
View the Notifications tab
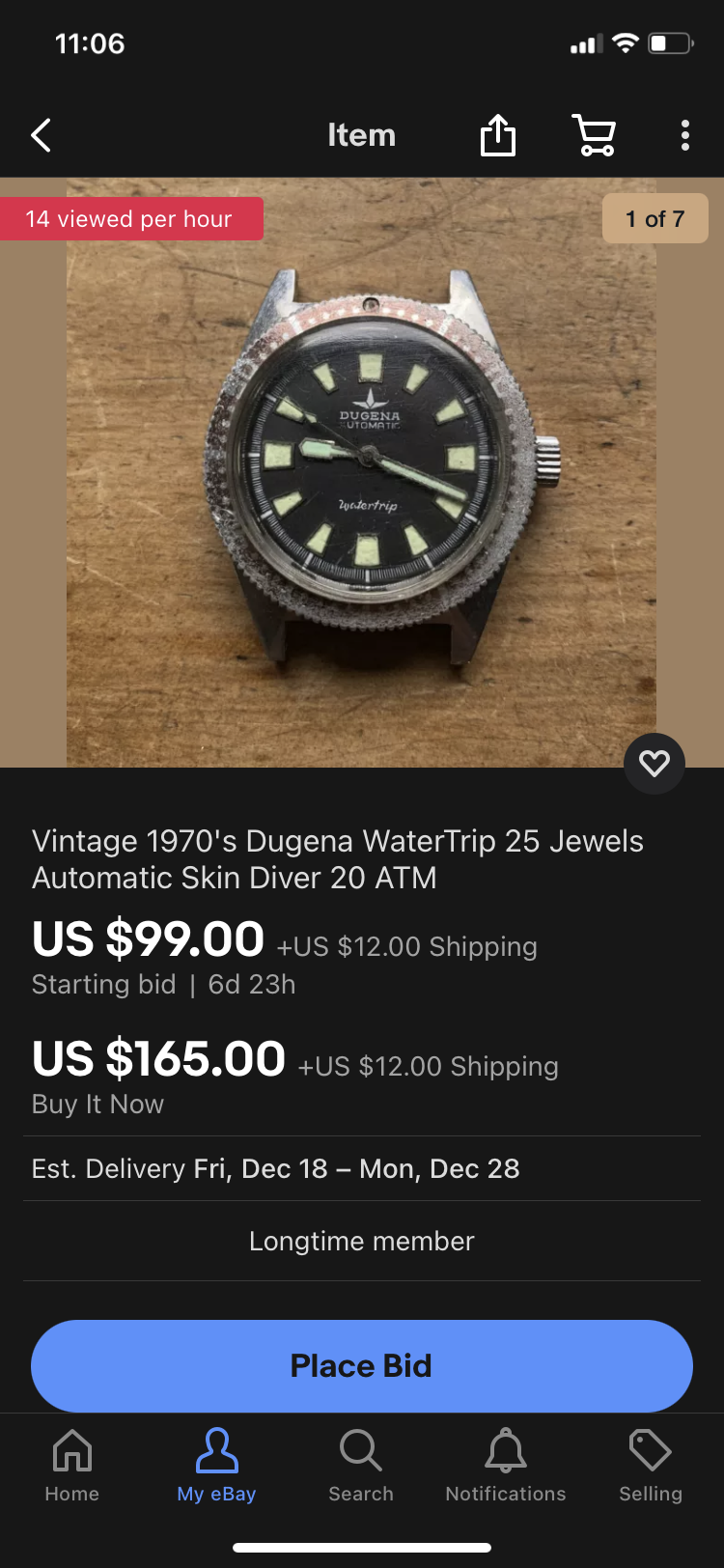point(506,1465)
